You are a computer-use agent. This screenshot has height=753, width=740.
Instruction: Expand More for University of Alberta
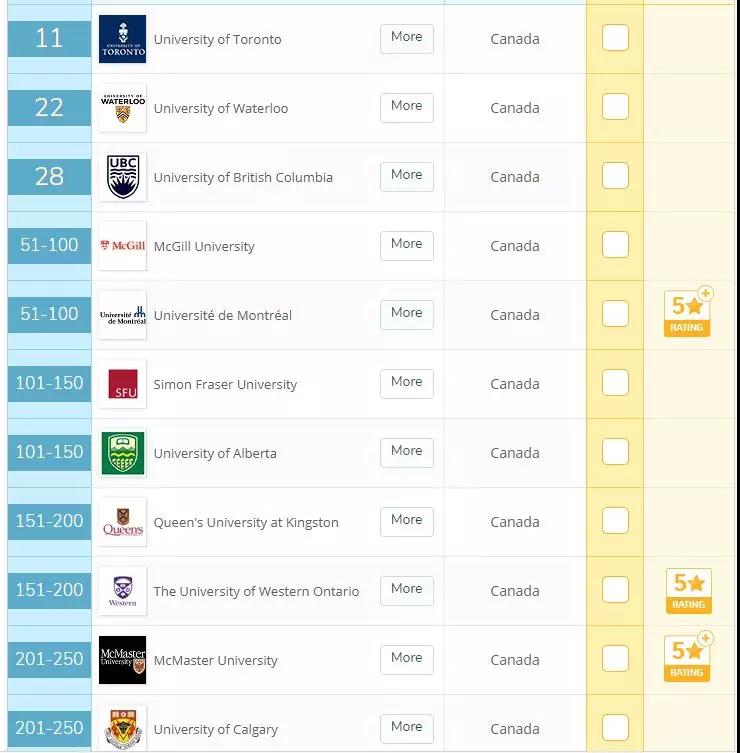[x=406, y=452]
